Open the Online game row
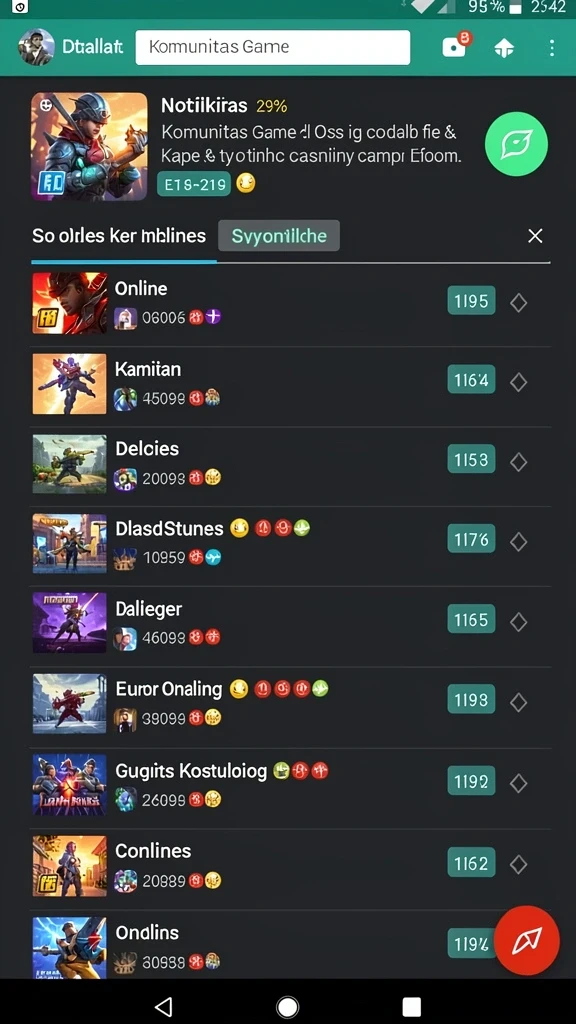 (x=291, y=304)
